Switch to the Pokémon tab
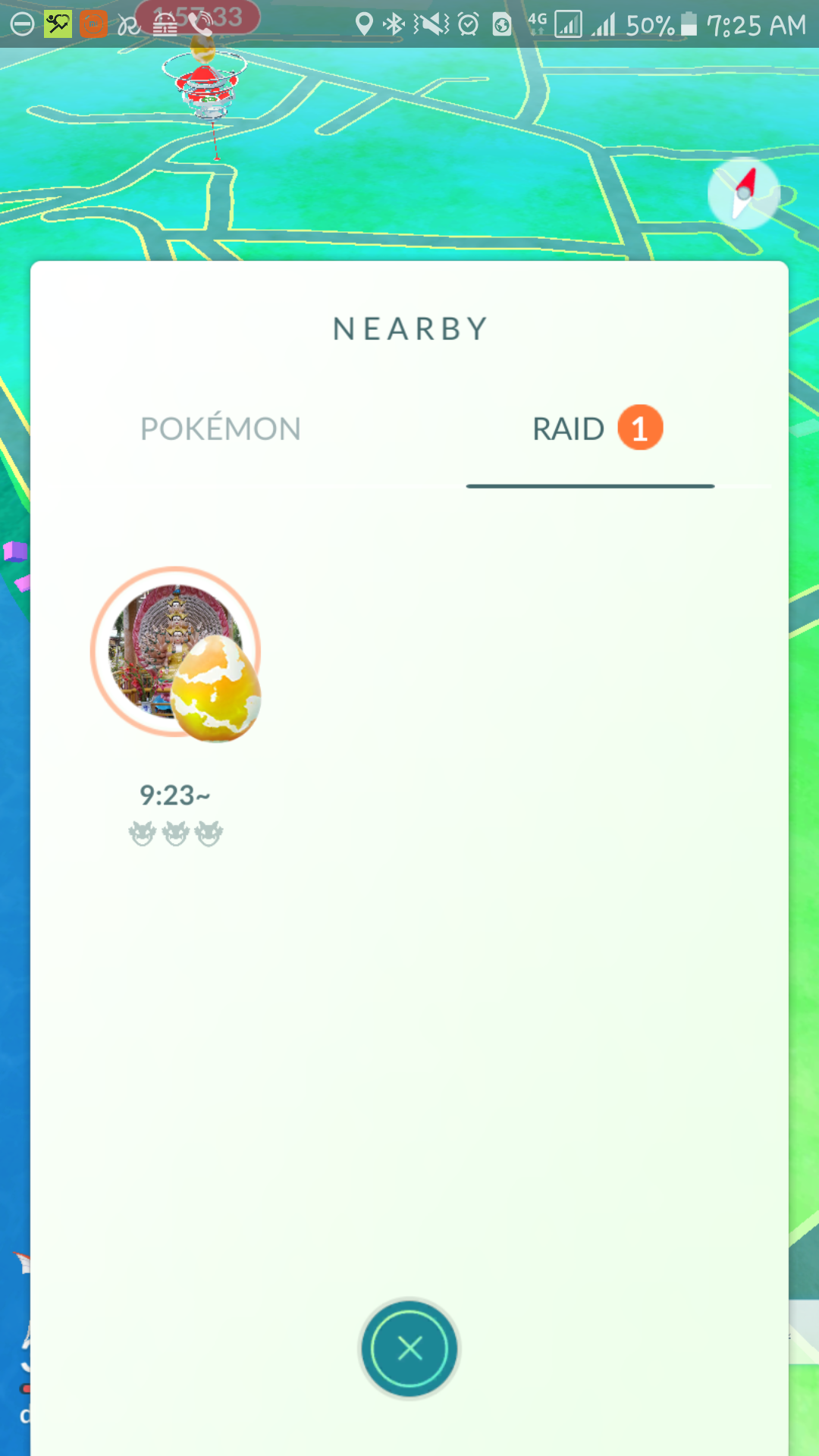The width and height of the screenshot is (819, 1456). (221, 429)
